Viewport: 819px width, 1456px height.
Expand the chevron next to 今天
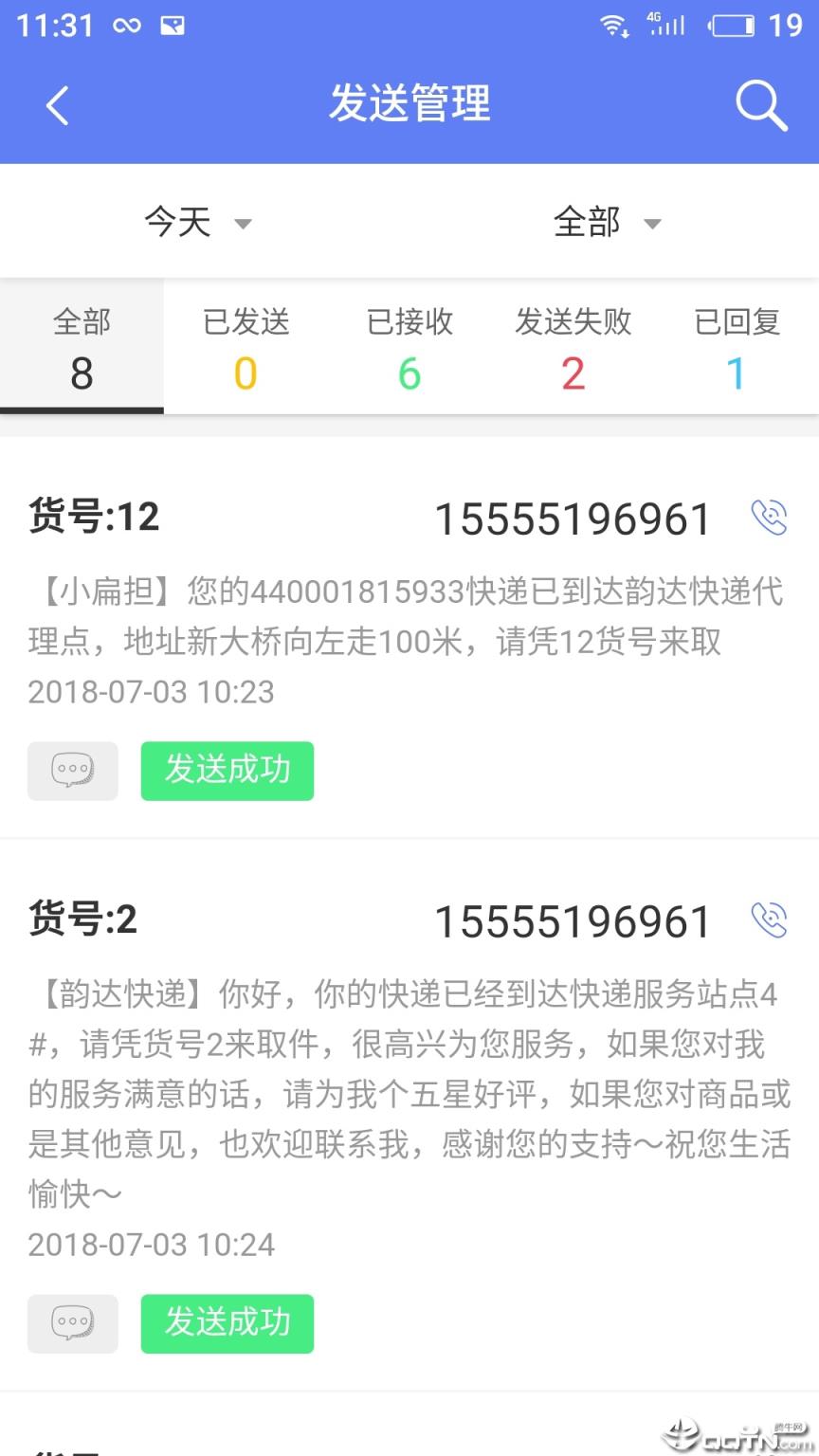pyautogui.click(x=243, y=225)
